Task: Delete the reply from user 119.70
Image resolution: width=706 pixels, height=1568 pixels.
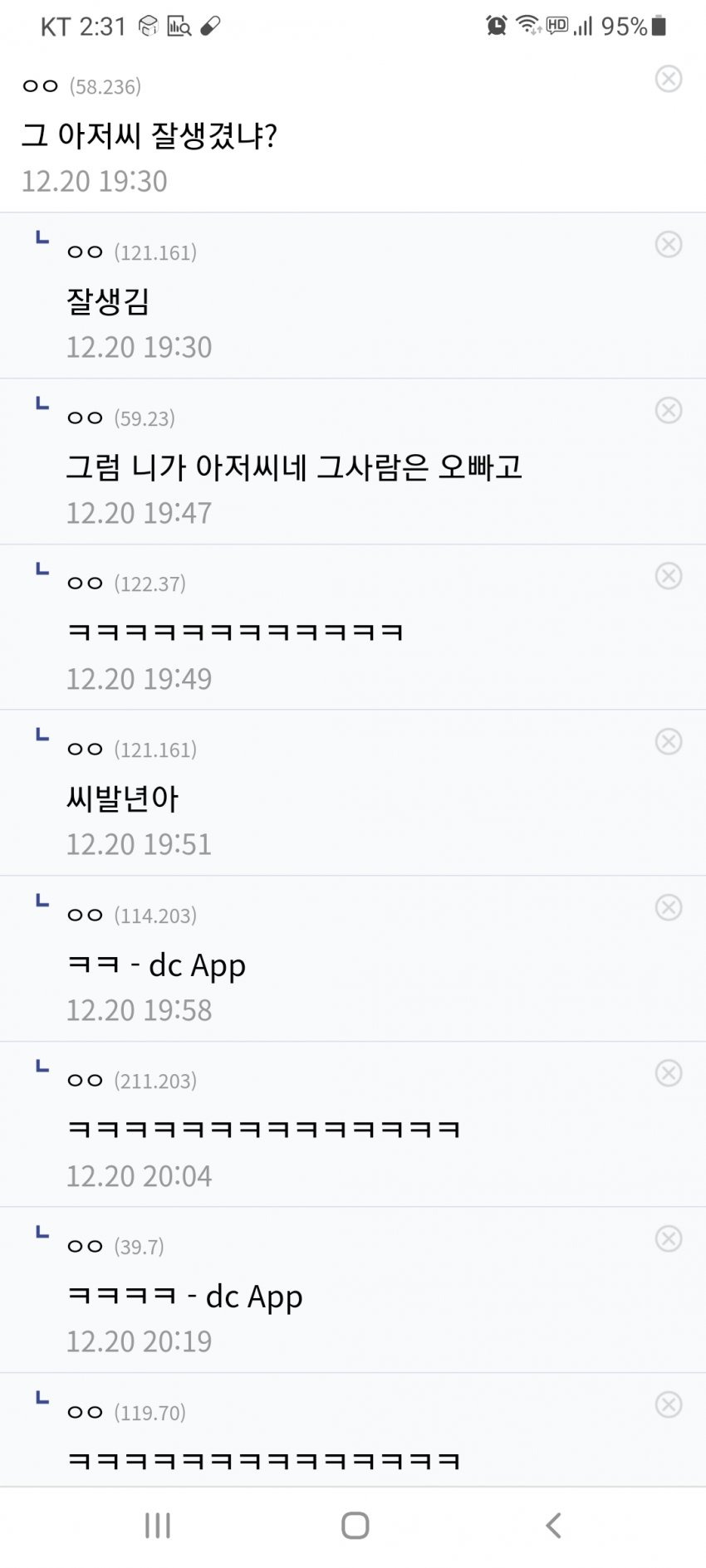Action: 669,1404
